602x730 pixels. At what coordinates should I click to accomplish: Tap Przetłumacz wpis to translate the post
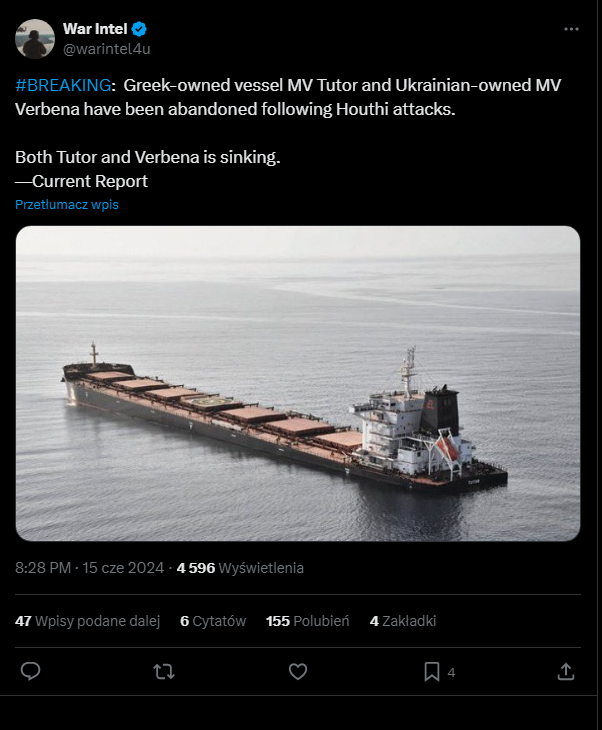[67, 204]
